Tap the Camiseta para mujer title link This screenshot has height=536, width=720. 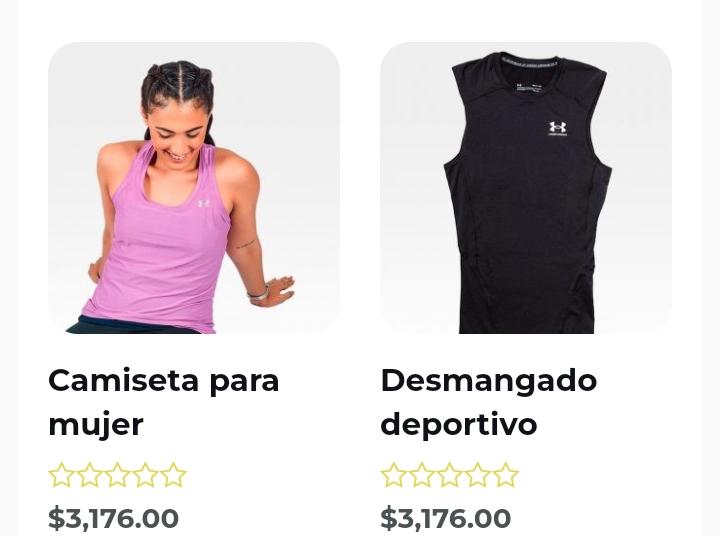coord(164,401)
